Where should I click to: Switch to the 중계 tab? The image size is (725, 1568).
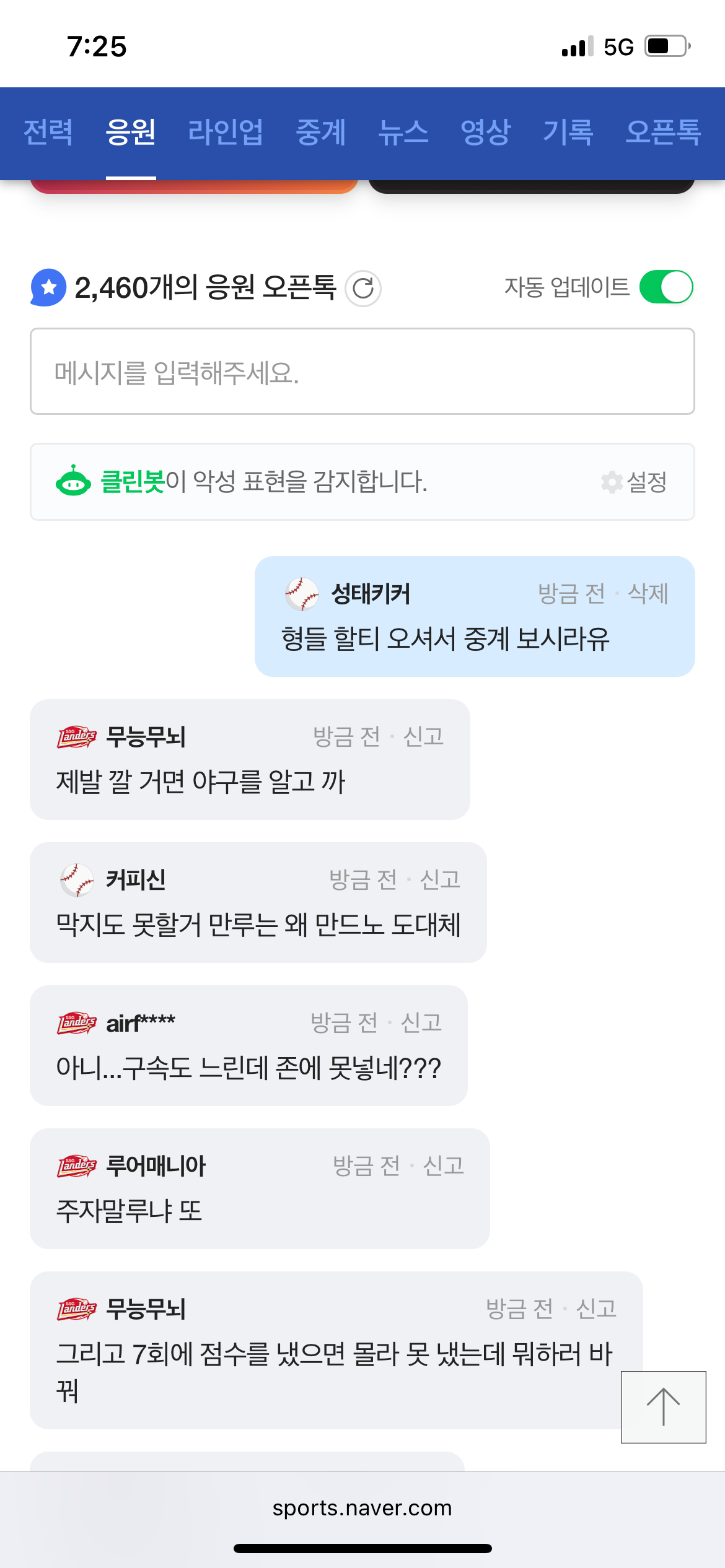tap(320, 133)
